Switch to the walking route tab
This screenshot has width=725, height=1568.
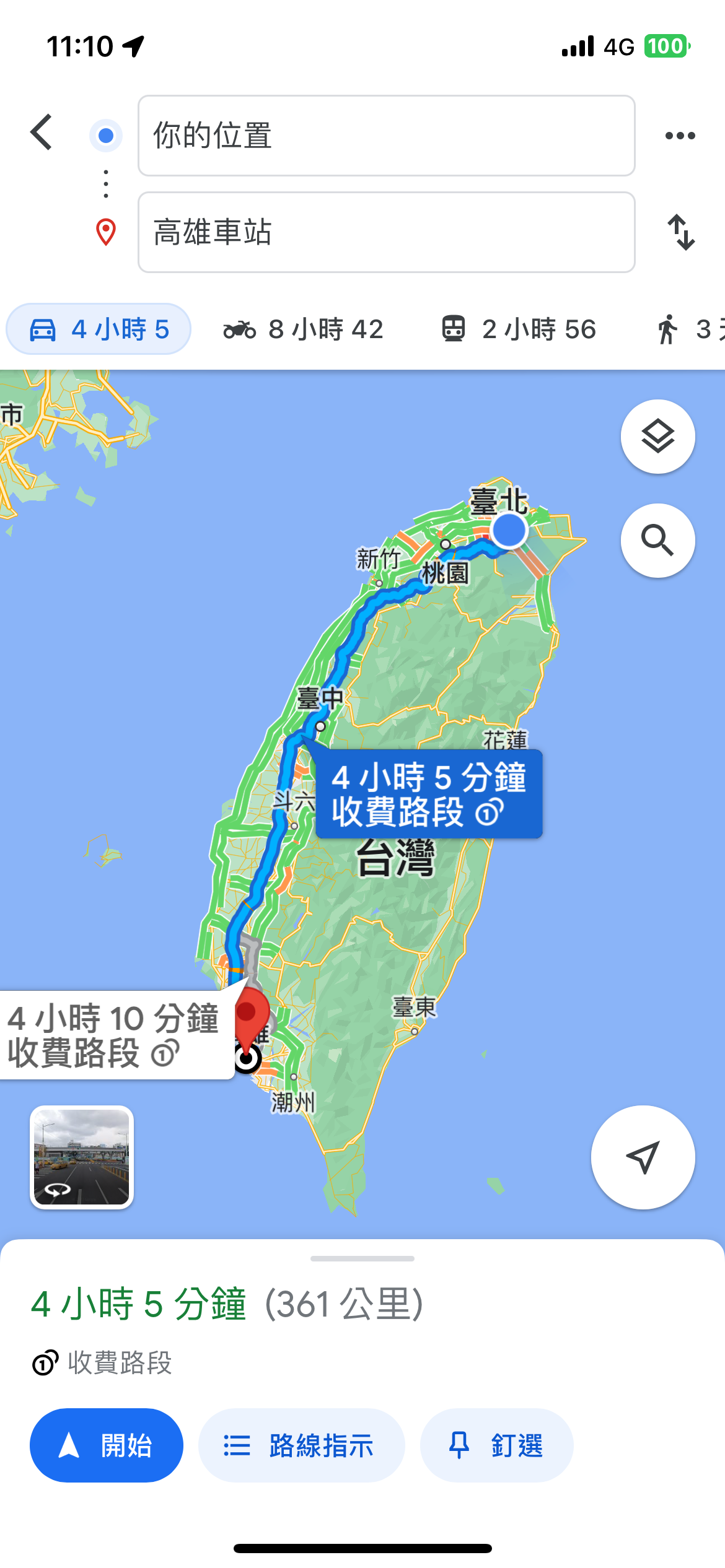tap(688, 329)
